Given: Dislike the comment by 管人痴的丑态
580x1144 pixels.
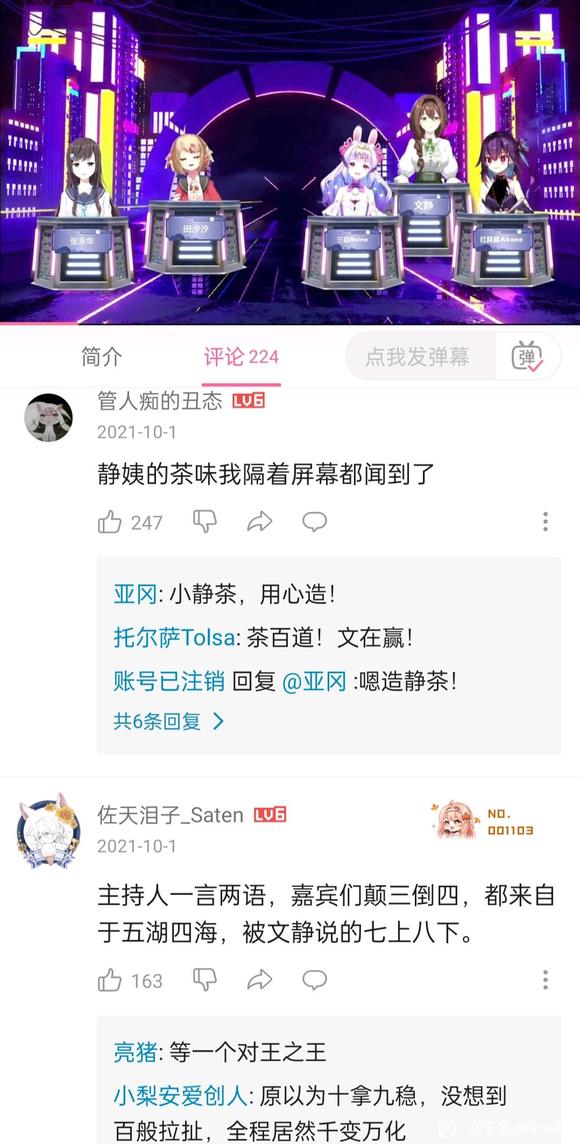Looking at the screenshot, I should point(205,521).
